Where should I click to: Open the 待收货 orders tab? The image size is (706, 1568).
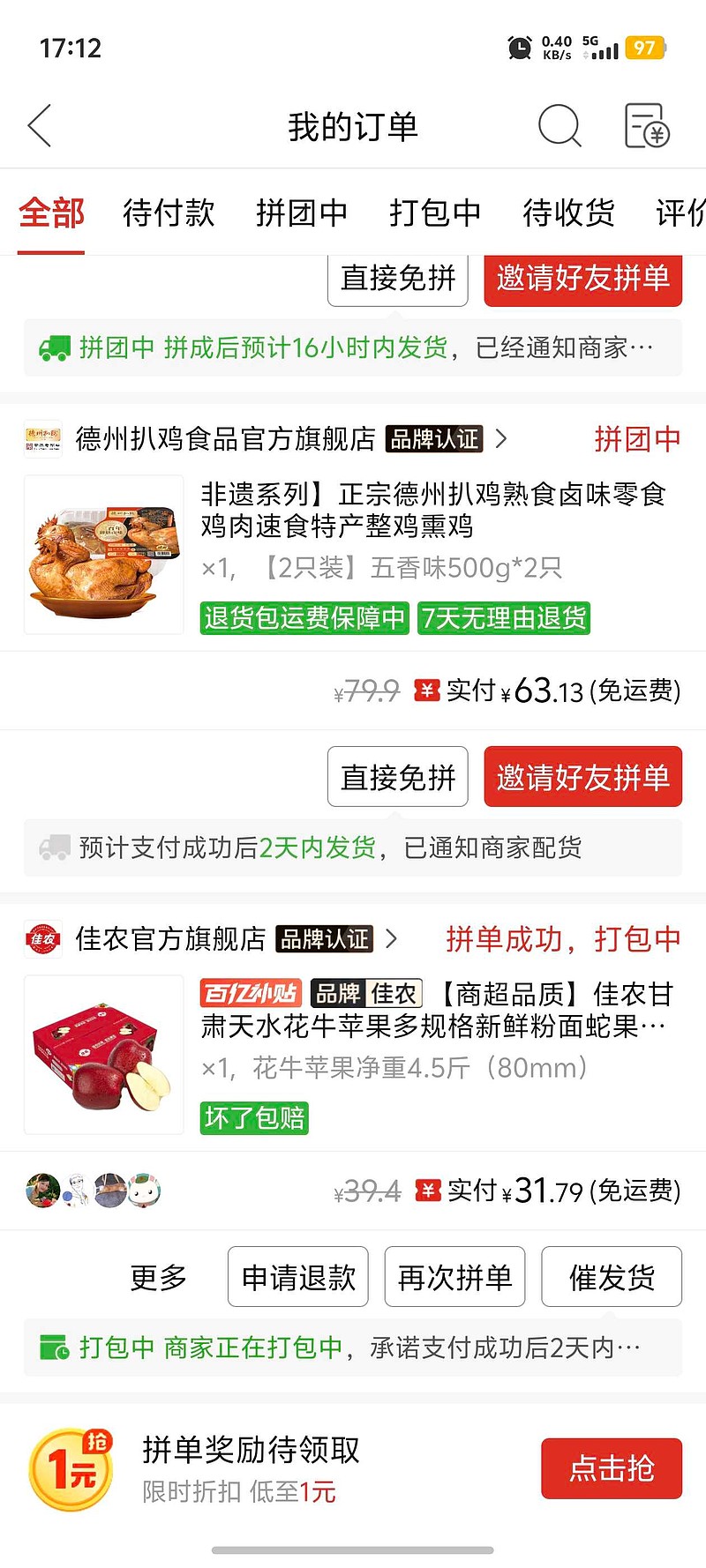click(567, 213)
